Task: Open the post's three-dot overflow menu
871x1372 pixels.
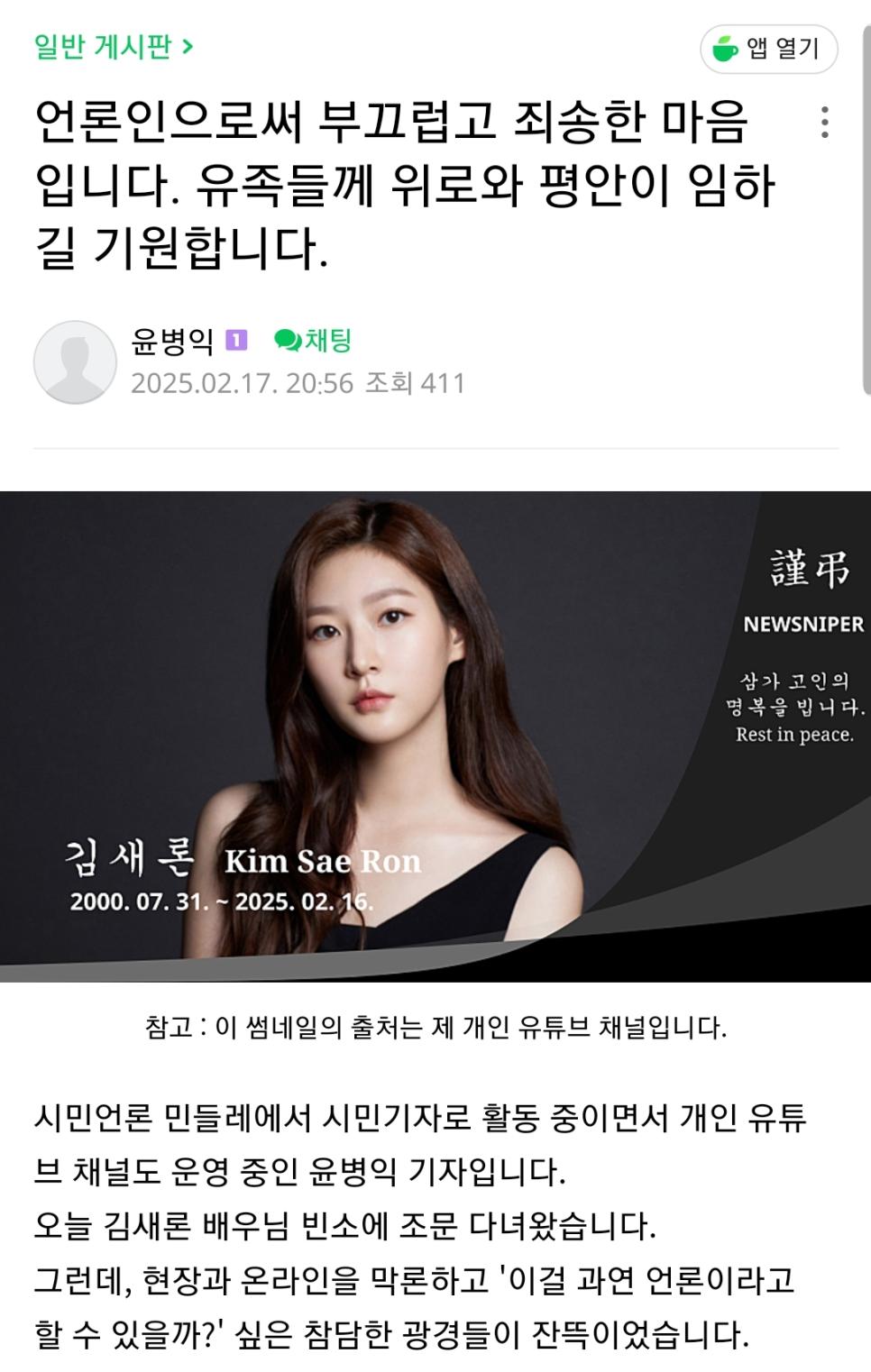Action: click(824, 123)
